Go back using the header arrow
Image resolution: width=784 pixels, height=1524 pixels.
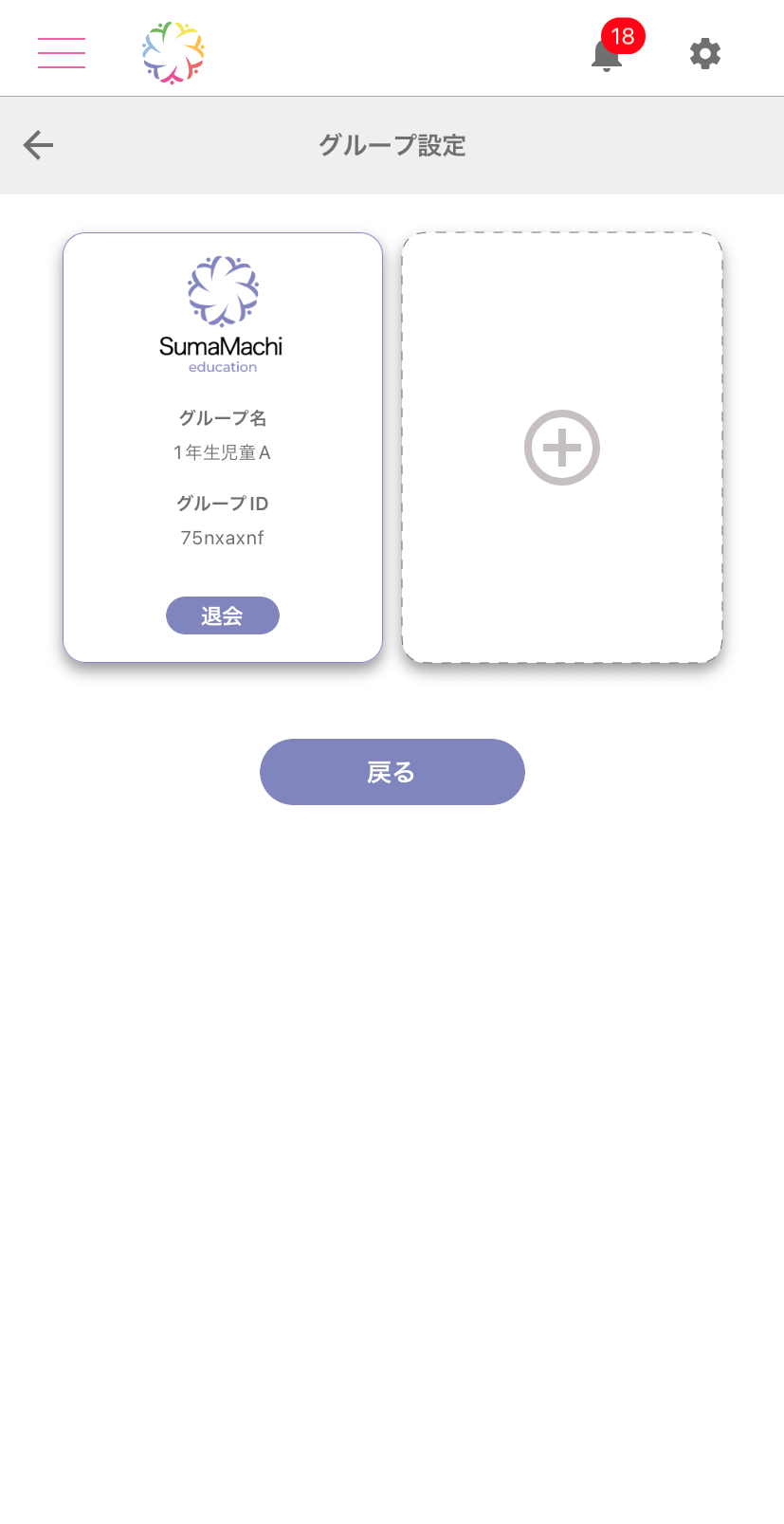pos(39,145)
